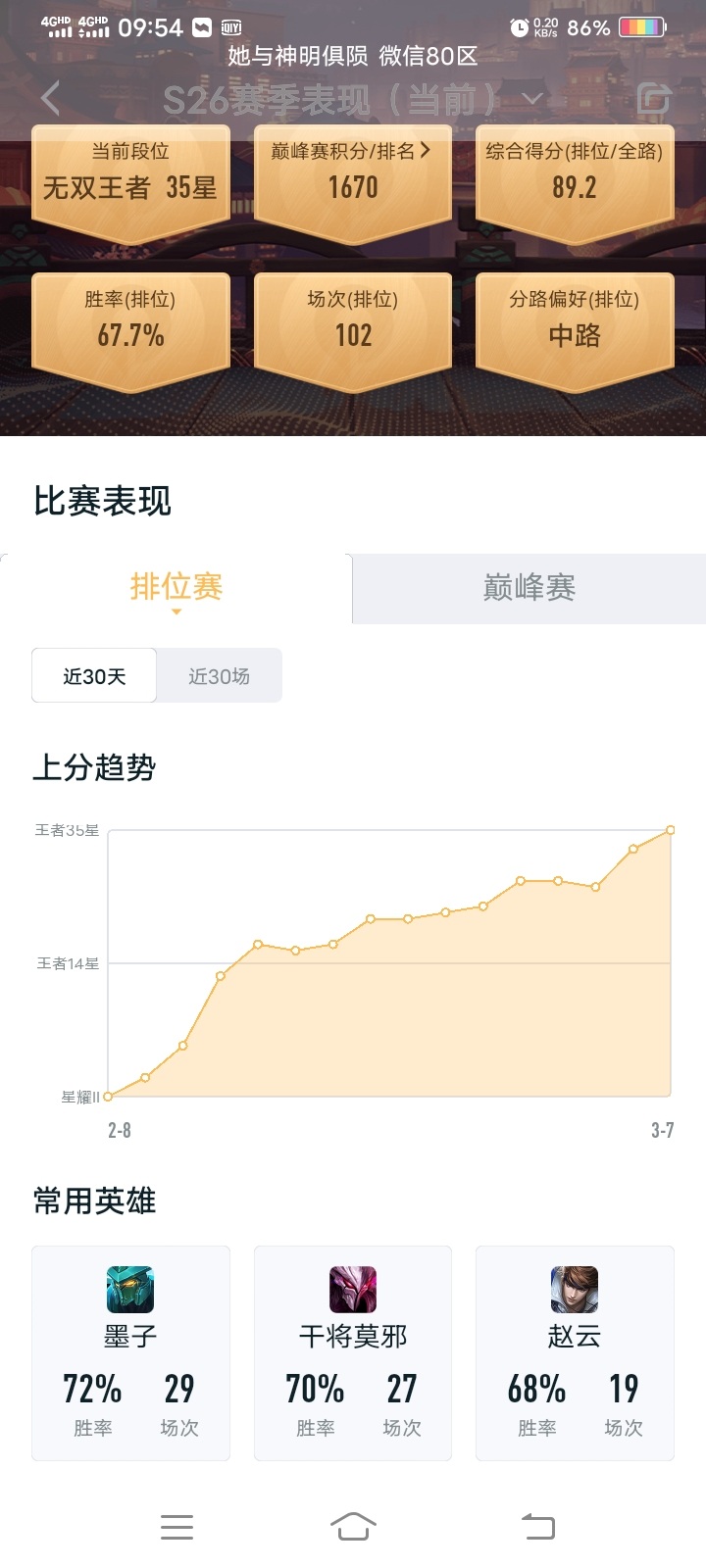Open the 赵云 hero card
The height and width of the screenshot is (1568, 706).
point(575,1353)
